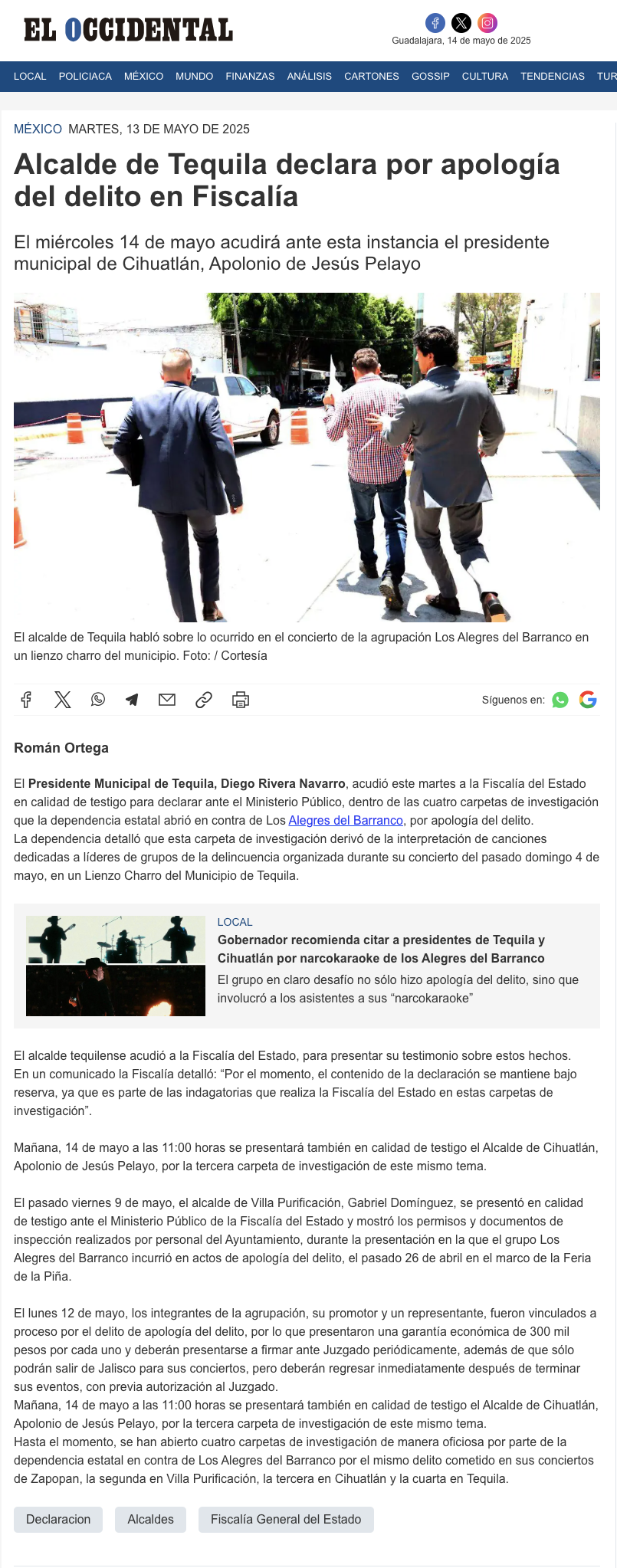Switch to the POLICIACA section
Viewport: 617px width, 1568px height.
(x=85, y=77)
